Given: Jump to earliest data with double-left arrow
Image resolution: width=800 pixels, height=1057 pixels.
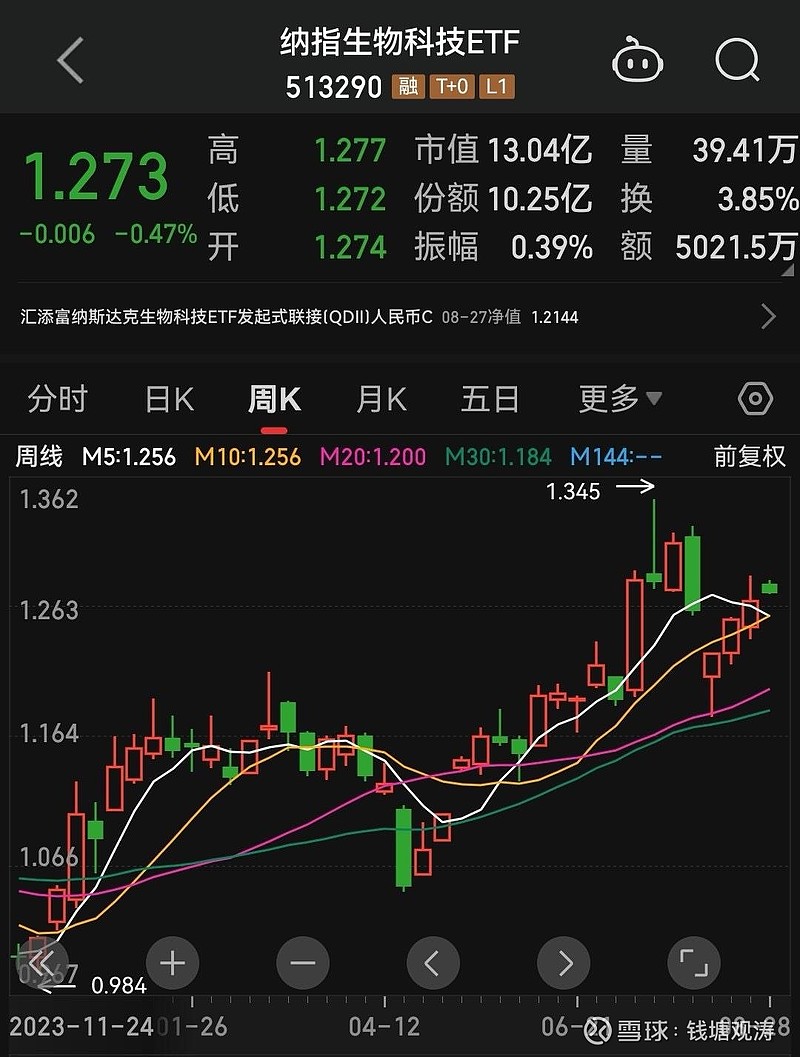Looking at the screenshot, I should pos(42,962).
